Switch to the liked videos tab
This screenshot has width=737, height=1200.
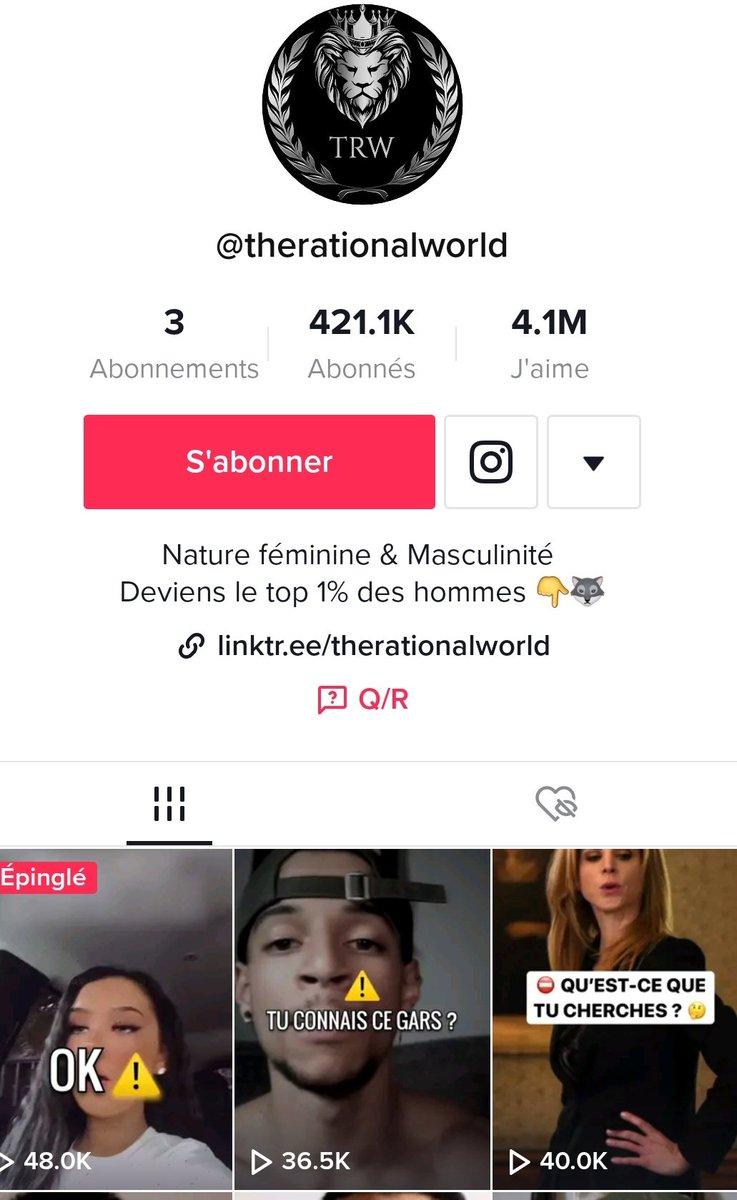556,803
